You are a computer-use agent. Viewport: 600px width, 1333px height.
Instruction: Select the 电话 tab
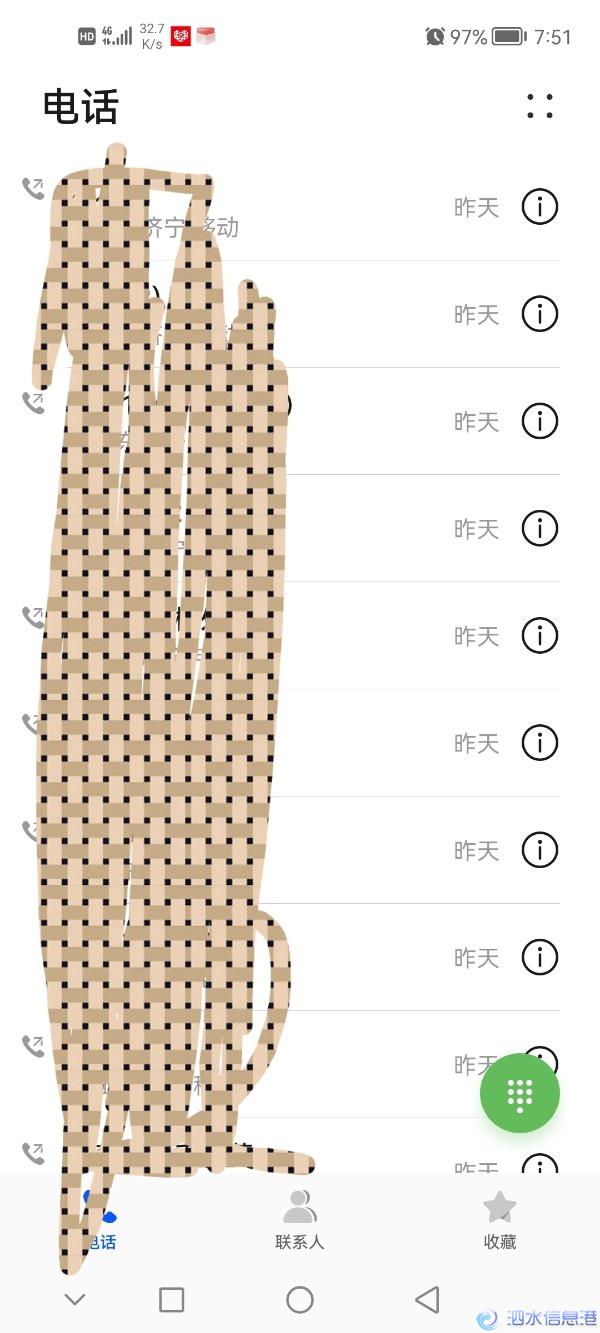[x=100, y=1220]
